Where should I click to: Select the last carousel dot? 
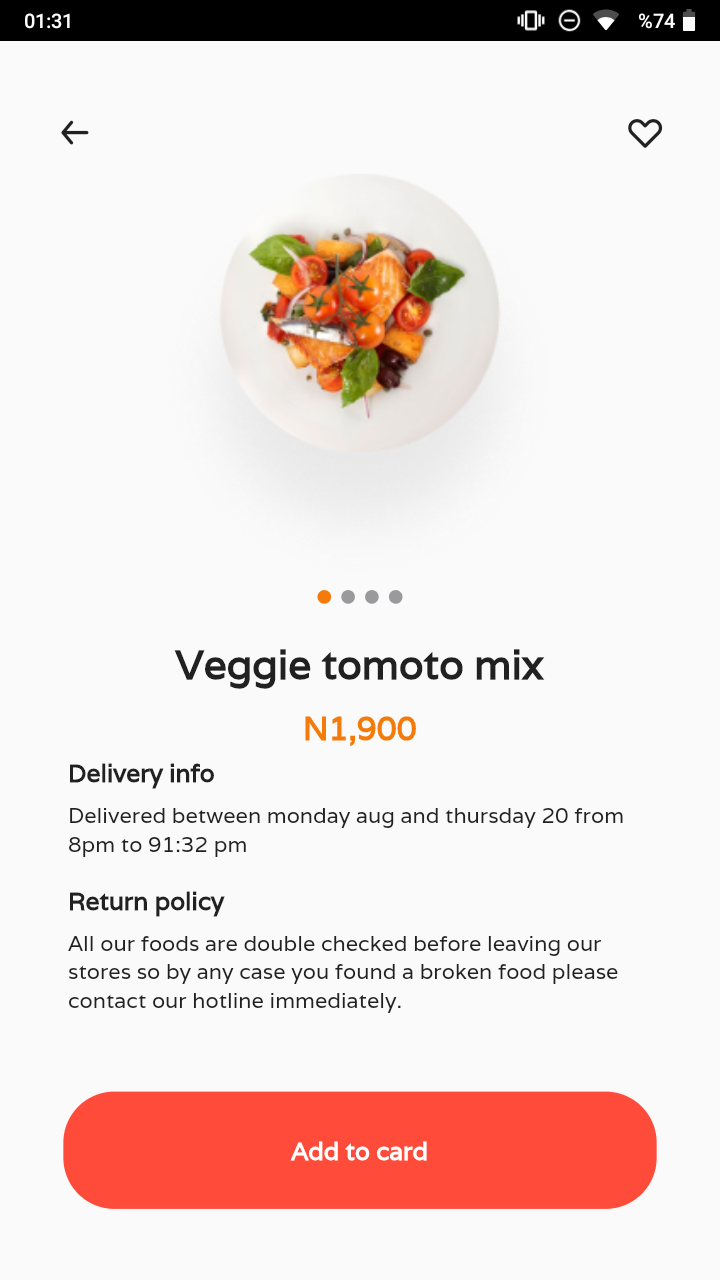tap(395, 596)
